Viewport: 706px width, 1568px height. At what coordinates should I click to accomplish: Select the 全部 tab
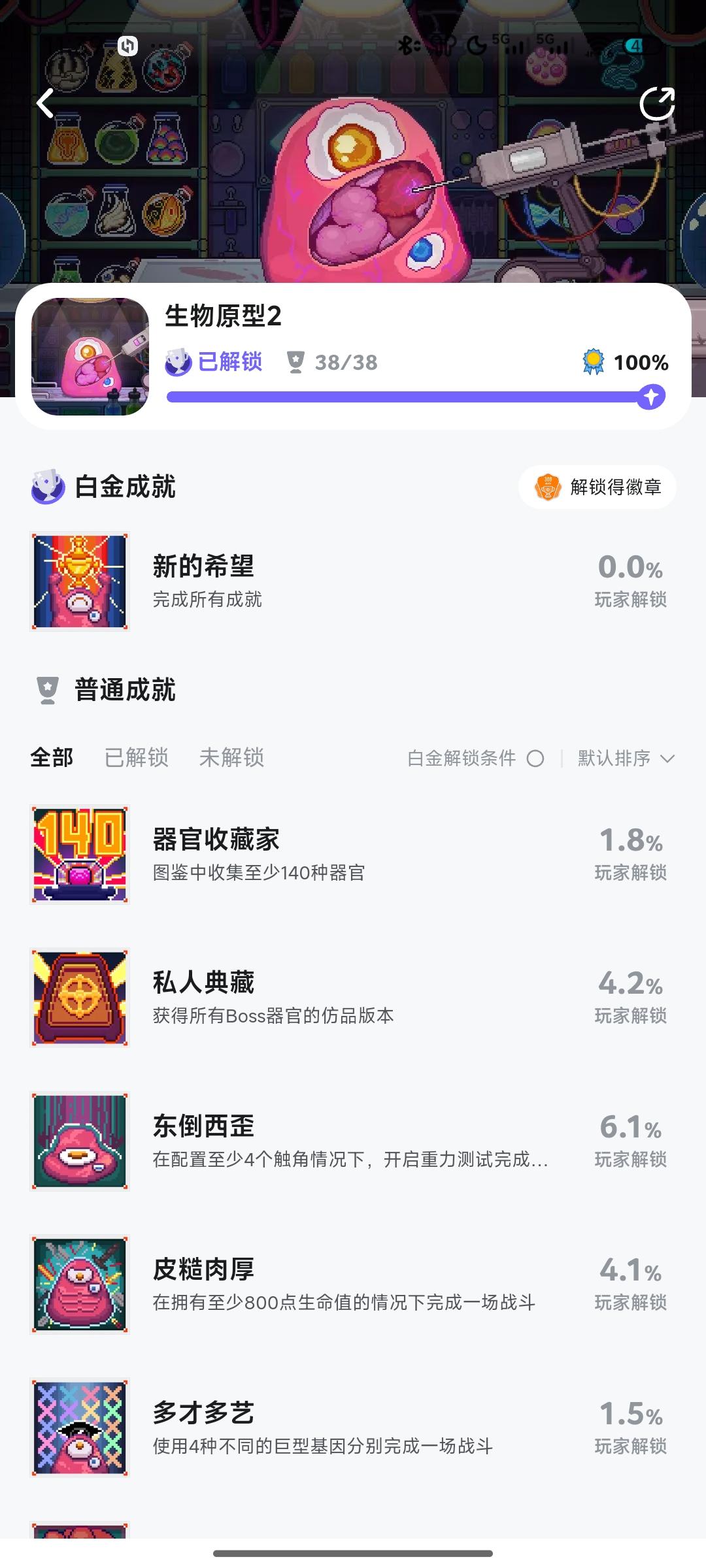(x=52, y=758)
